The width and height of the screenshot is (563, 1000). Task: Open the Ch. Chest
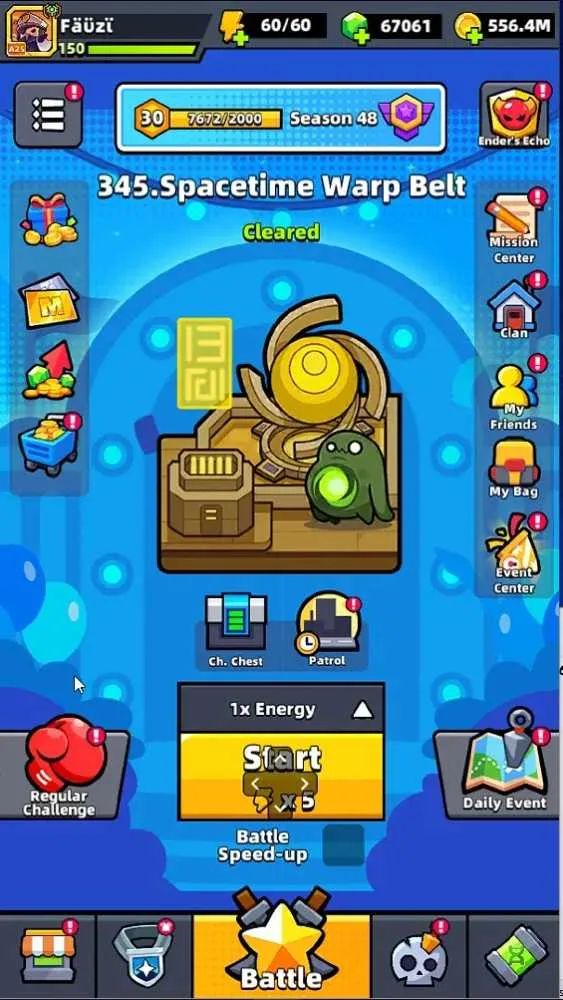pyautogui.click(x=236, y=630)
